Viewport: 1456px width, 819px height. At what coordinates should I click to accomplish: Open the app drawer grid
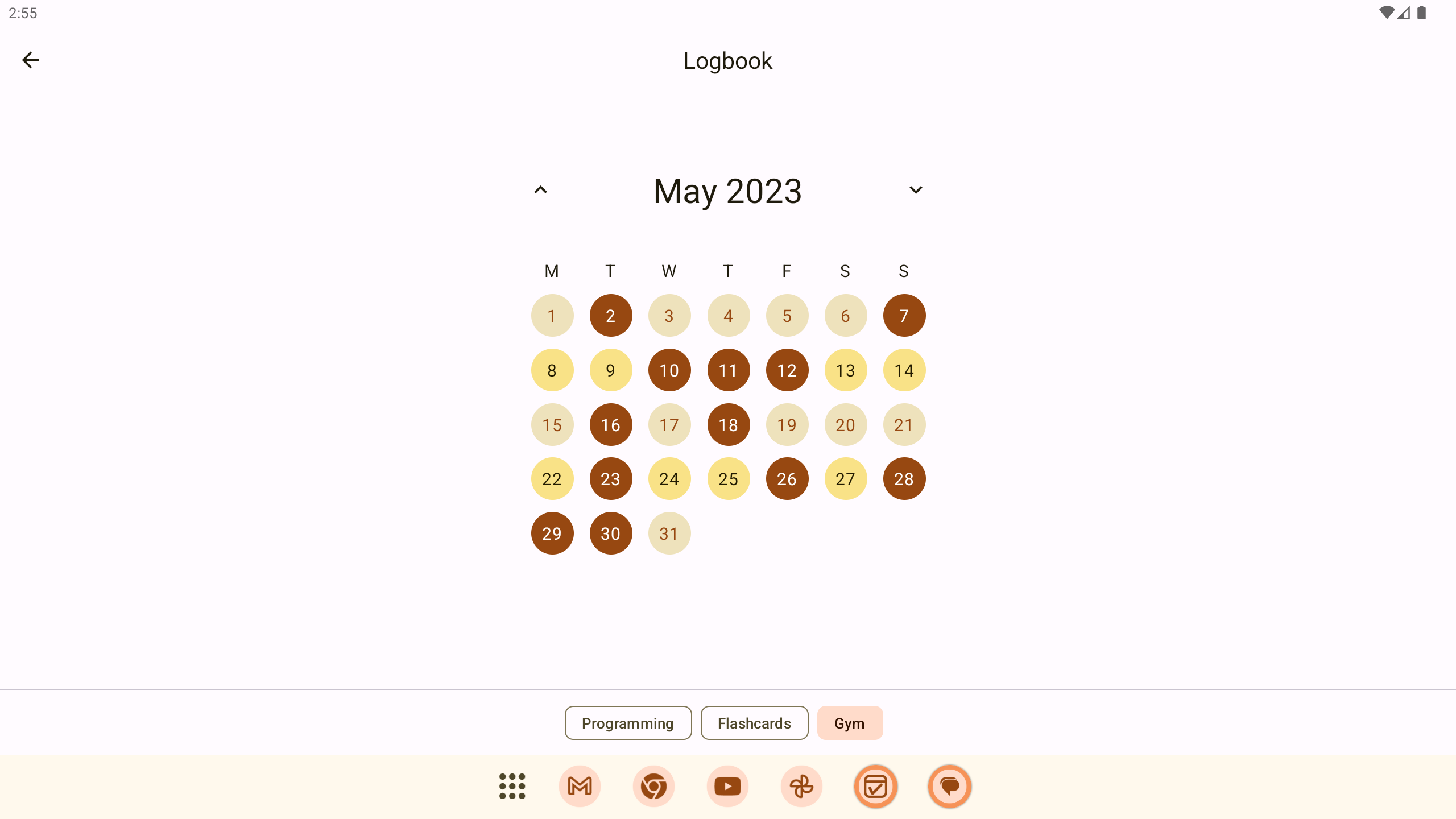point(512,787)
